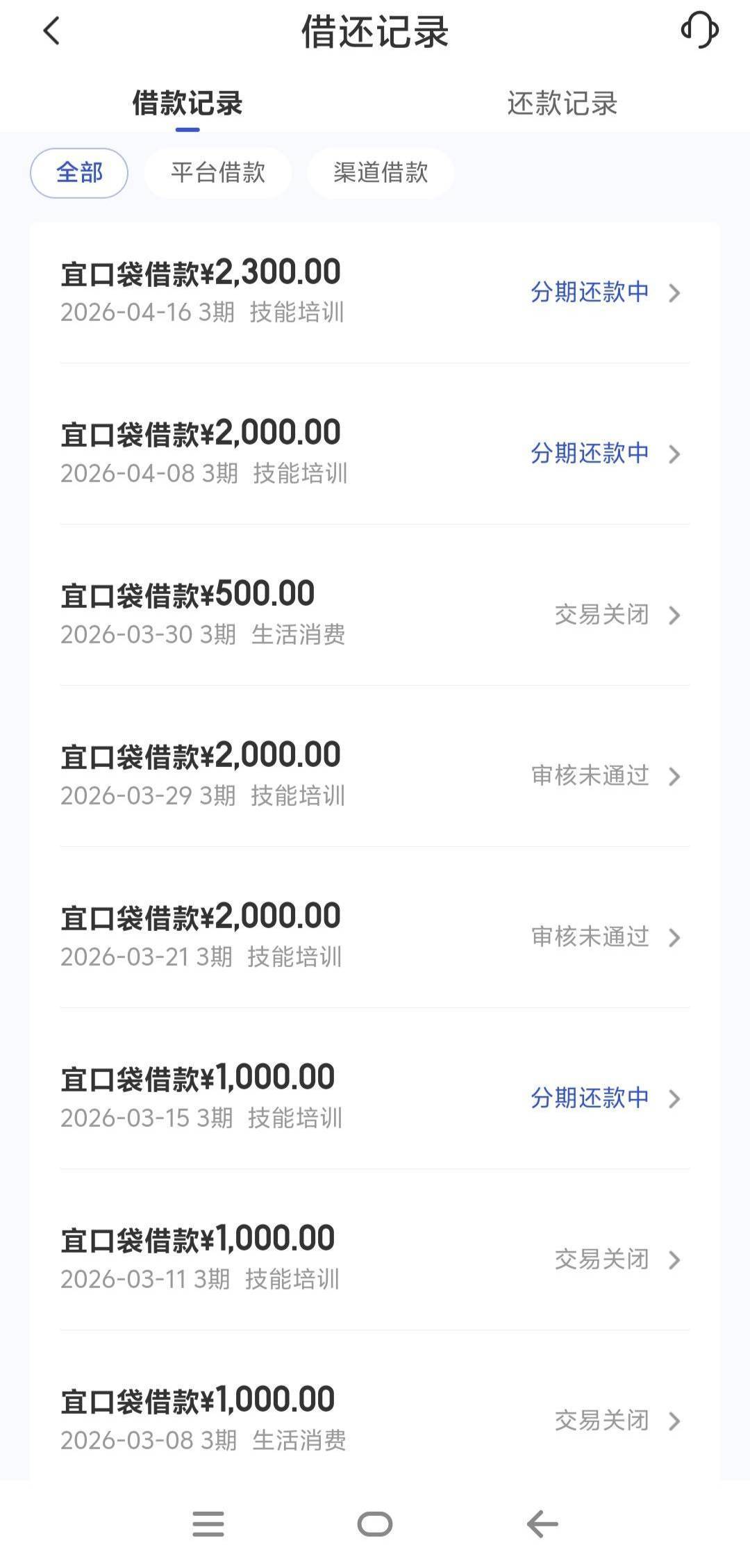Filter by 渠道借款
Screen dimensions: 750x1568
pos(381,173)
